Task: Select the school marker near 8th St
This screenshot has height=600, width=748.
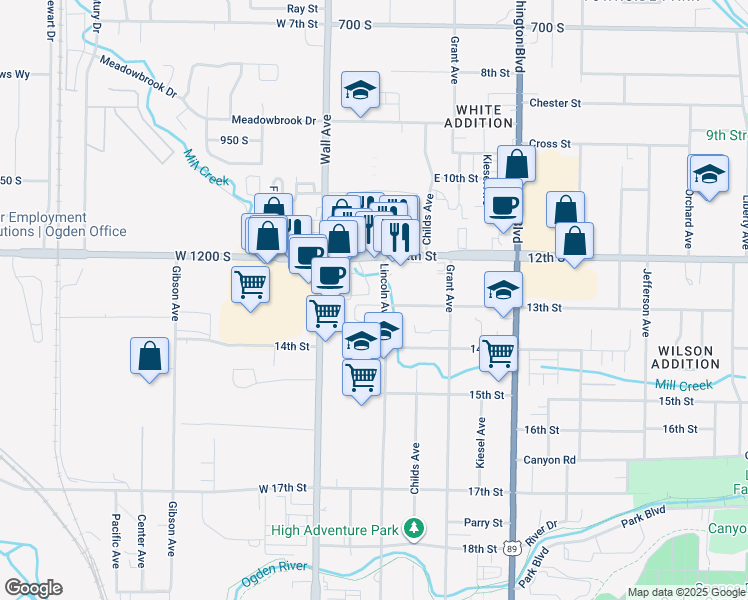Action: click(360, 91)
